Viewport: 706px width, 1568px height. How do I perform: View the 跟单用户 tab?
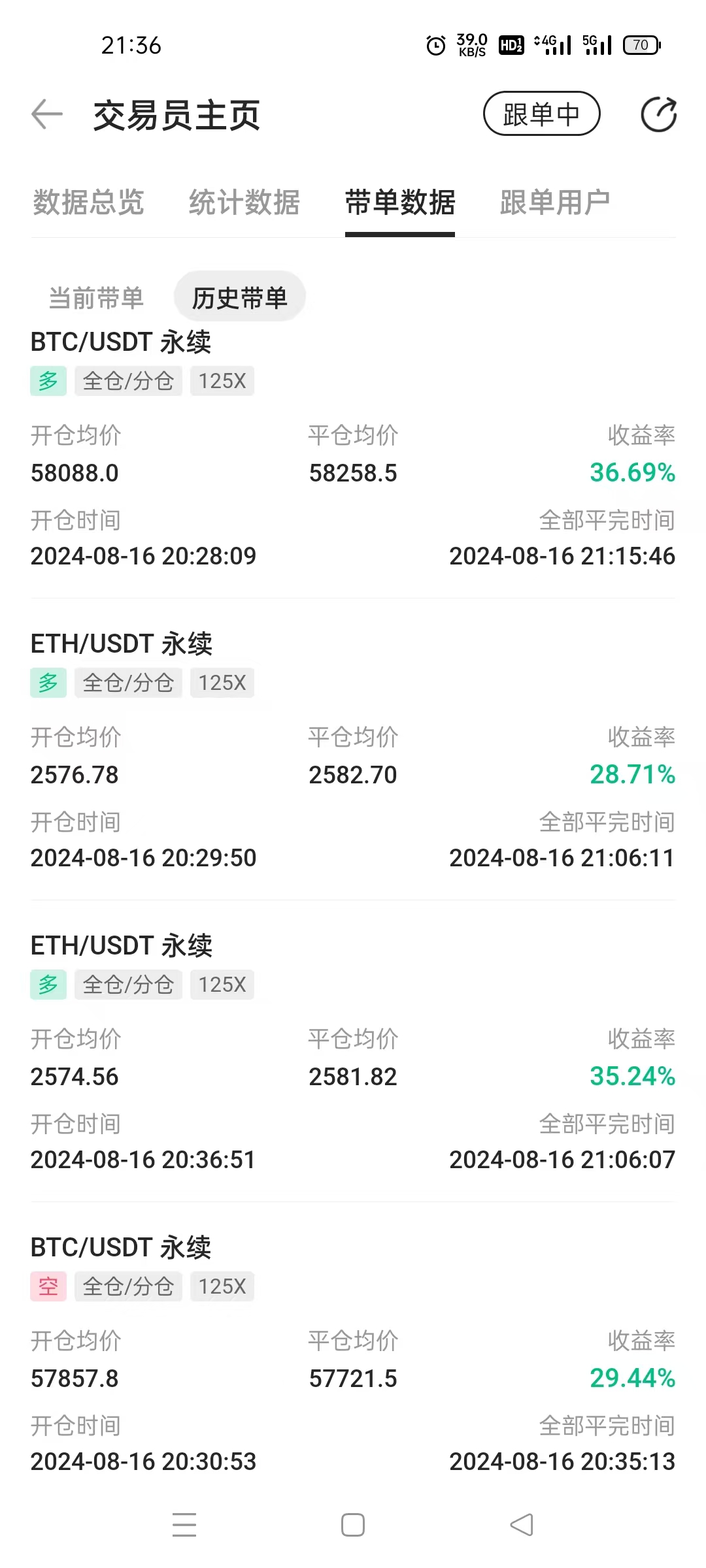[555, 202]
